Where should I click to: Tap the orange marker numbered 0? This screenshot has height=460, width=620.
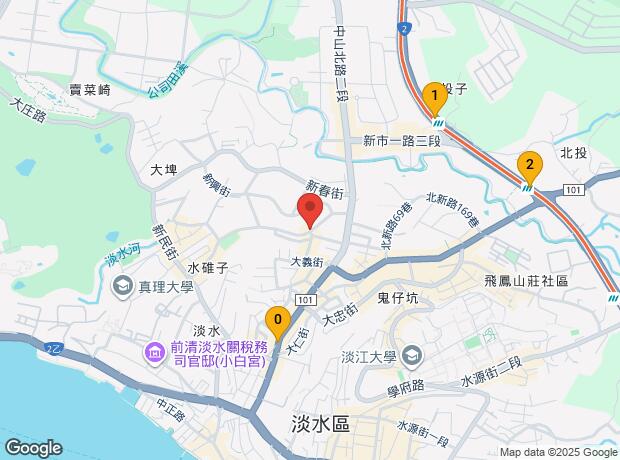pos(278,322)
